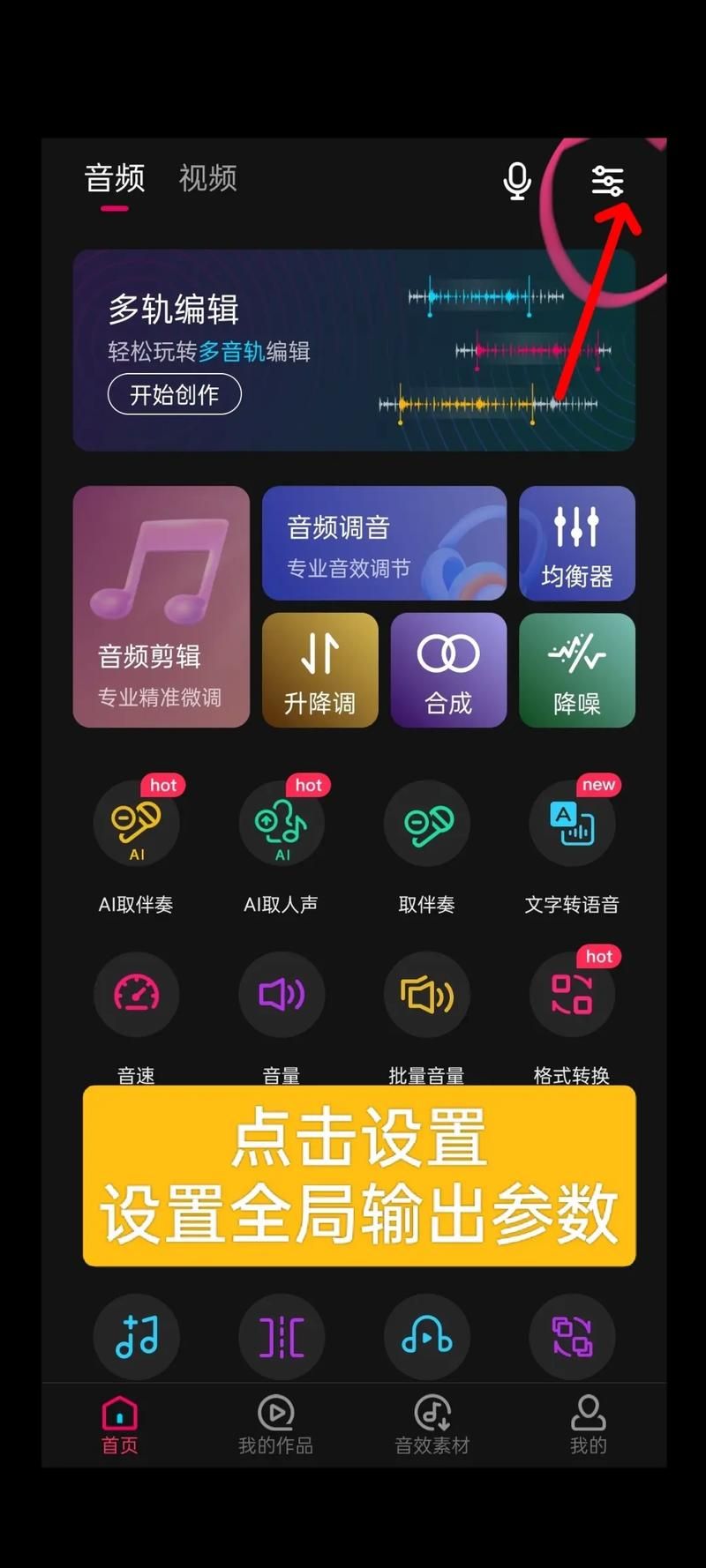The height and width of the screenshot is (1568, 706).
Task: Switch to the 视频 tab
Action: [x=207, y=179]
